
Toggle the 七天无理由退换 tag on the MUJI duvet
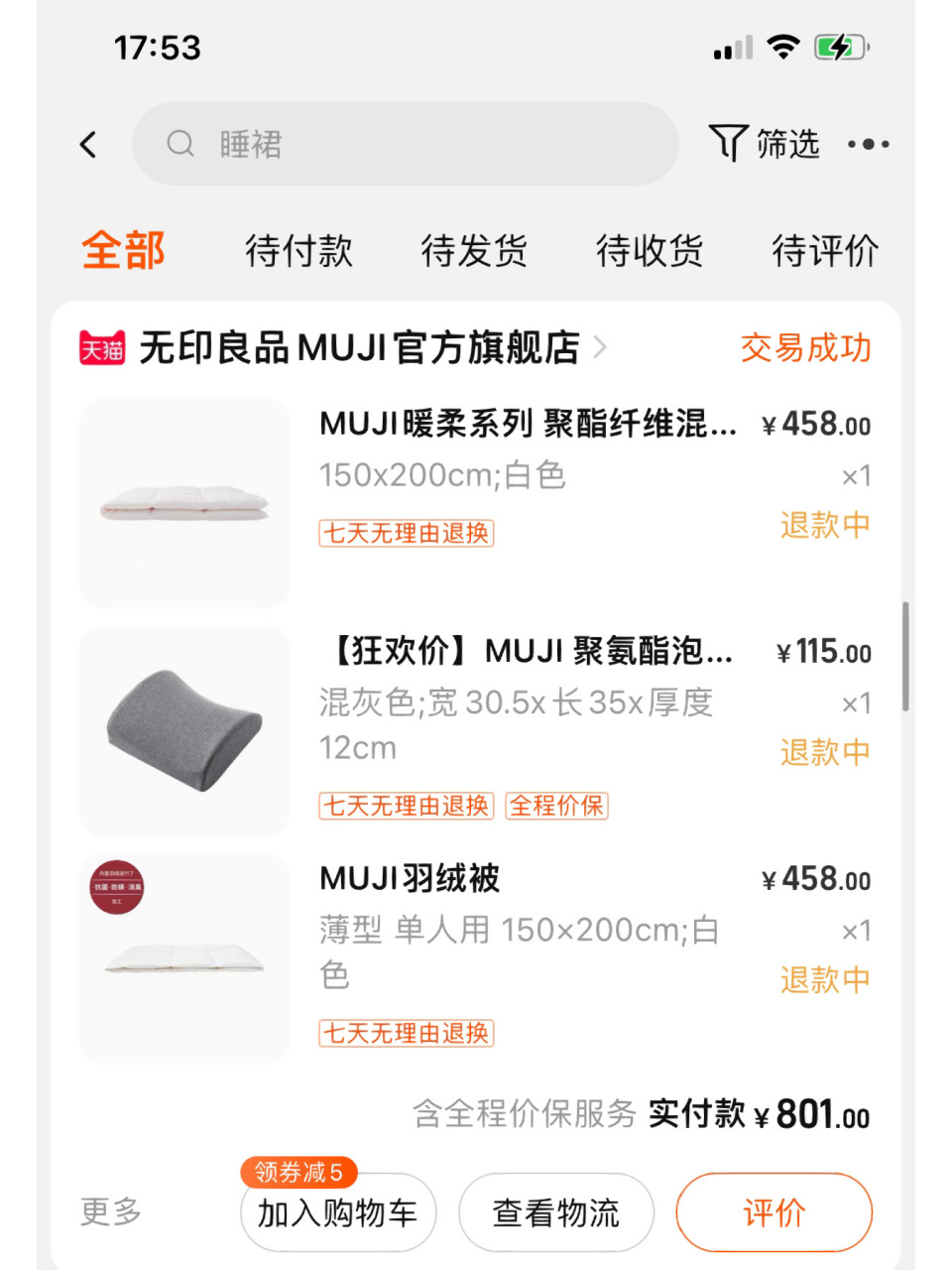pyautogui.click(x=405, y=1034)
